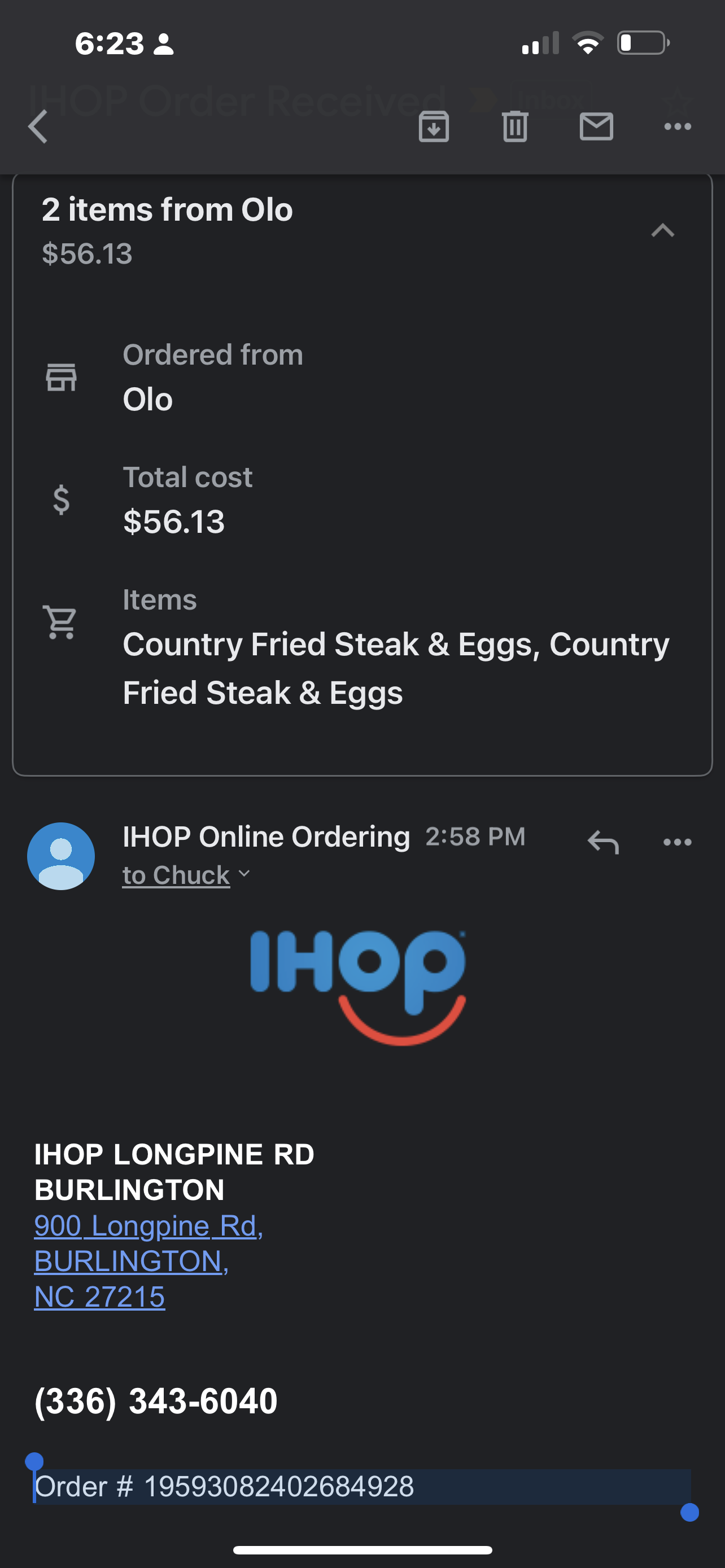
Task: Open the 900 Longpine Rd address link
Action: (148, 1226)
